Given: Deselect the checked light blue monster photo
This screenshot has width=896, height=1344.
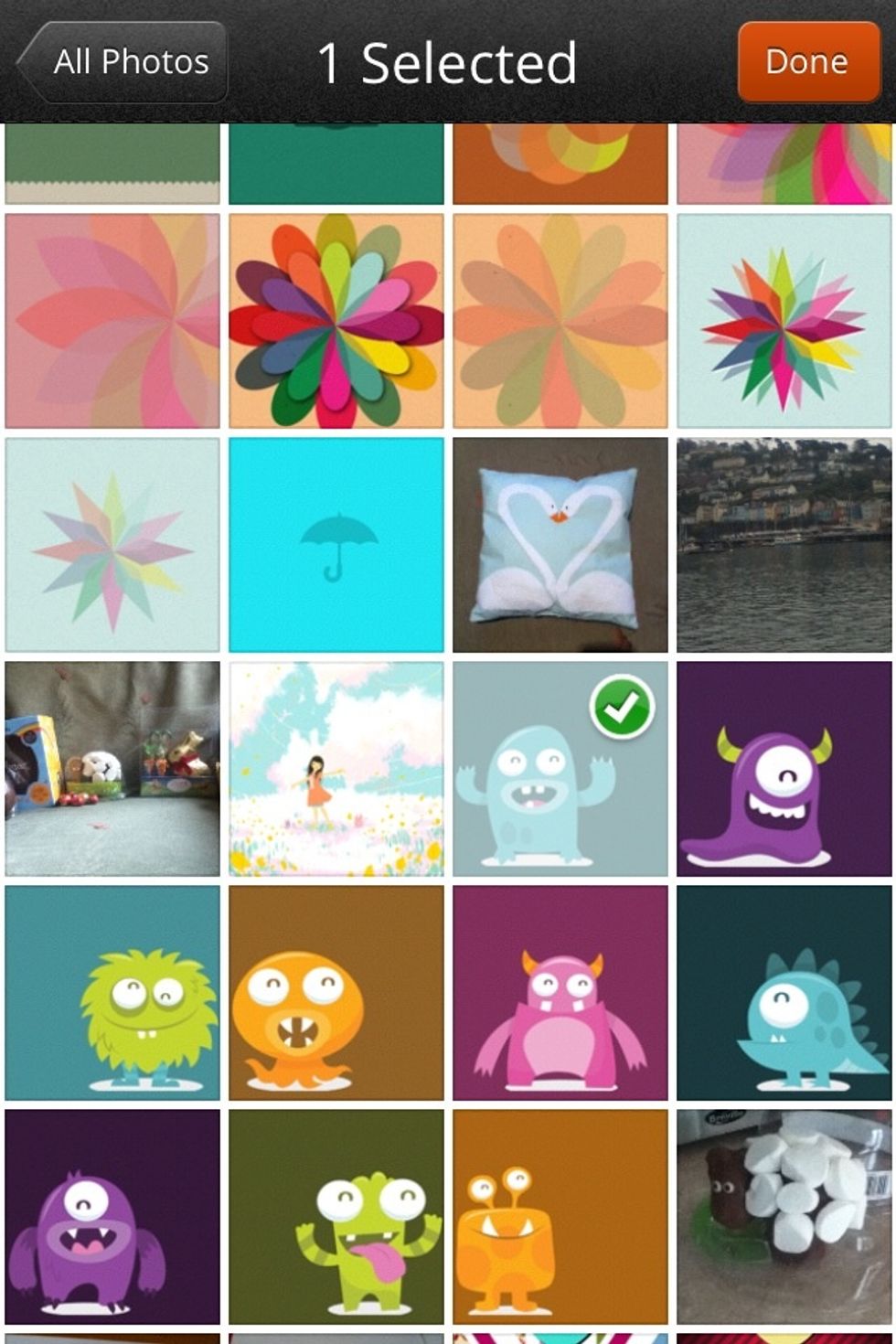Looking at the screenshot, I should tap(560, 769).
